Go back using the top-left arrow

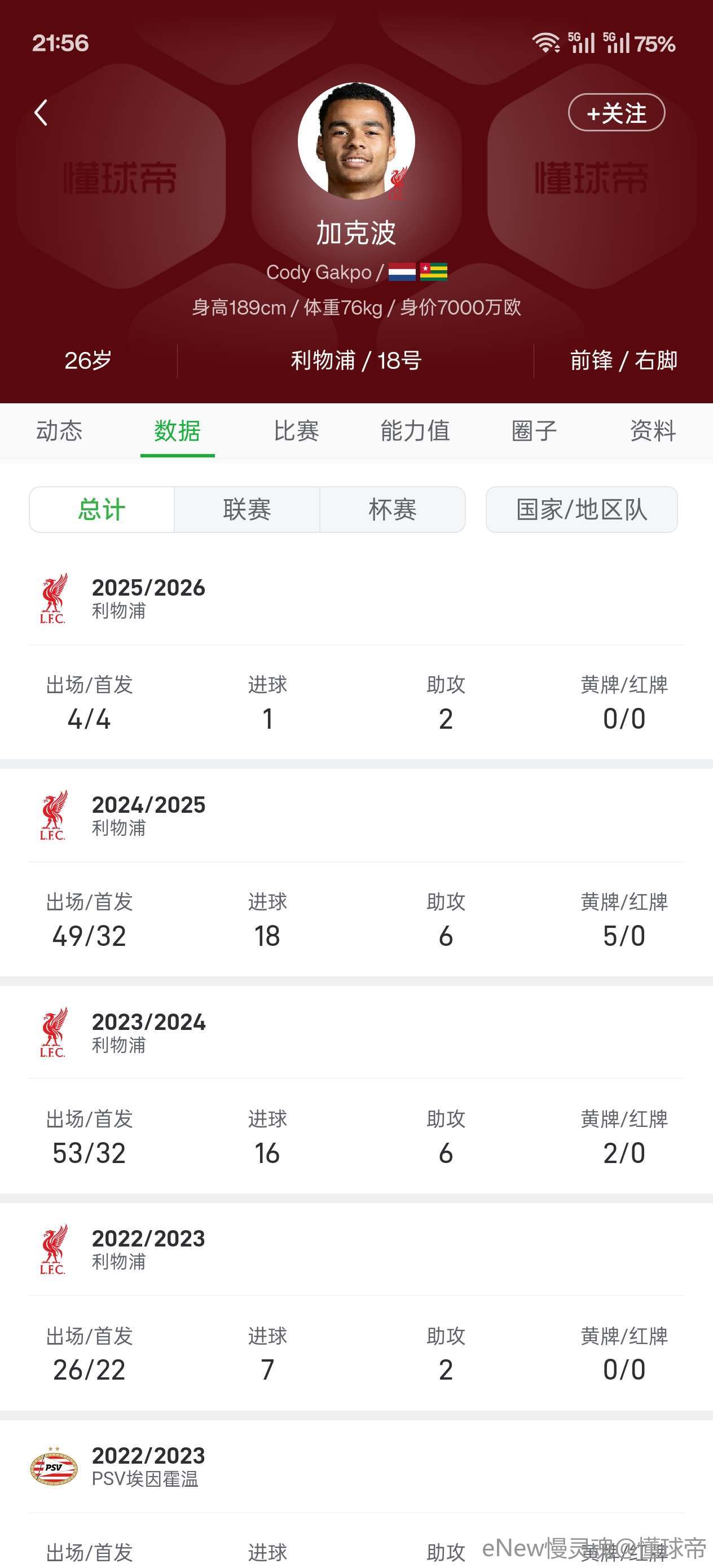pyautogui.click(x=41, y=113)
